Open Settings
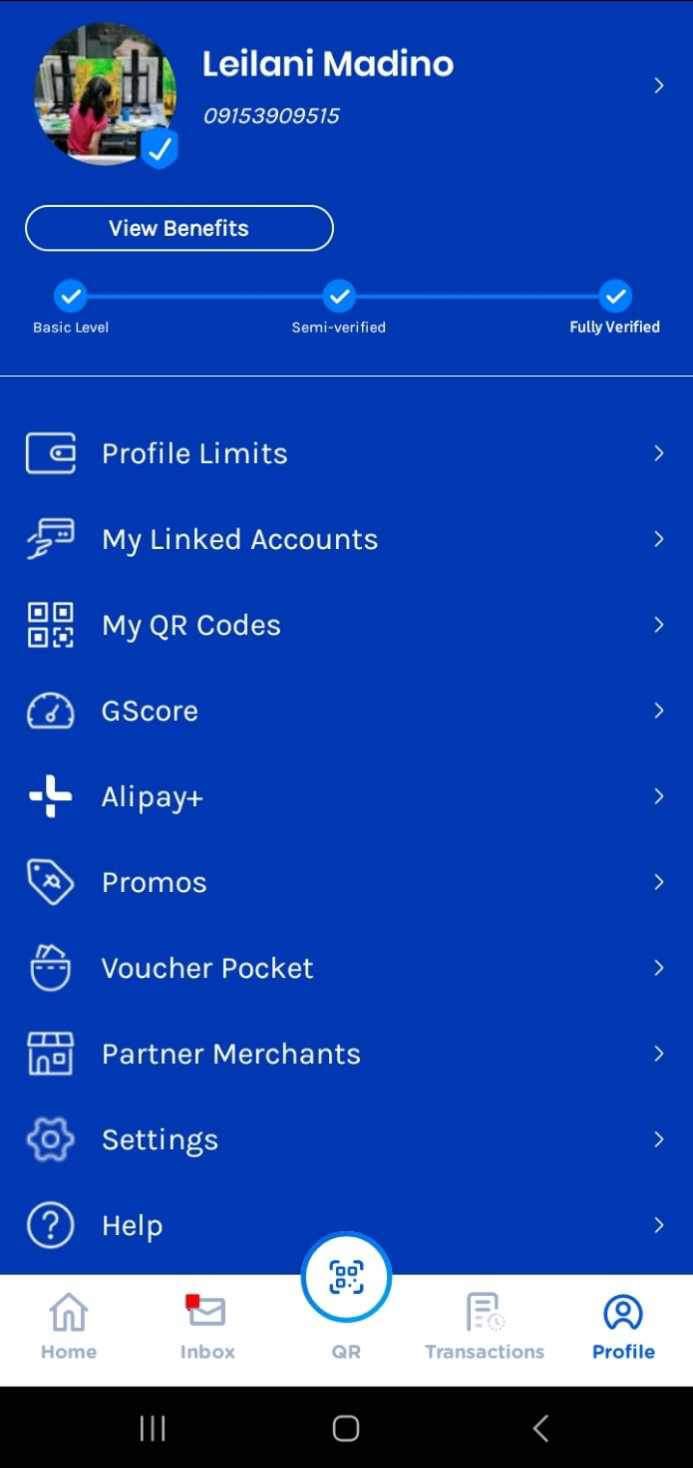 pyautogui.click(x=345, y=1140)
